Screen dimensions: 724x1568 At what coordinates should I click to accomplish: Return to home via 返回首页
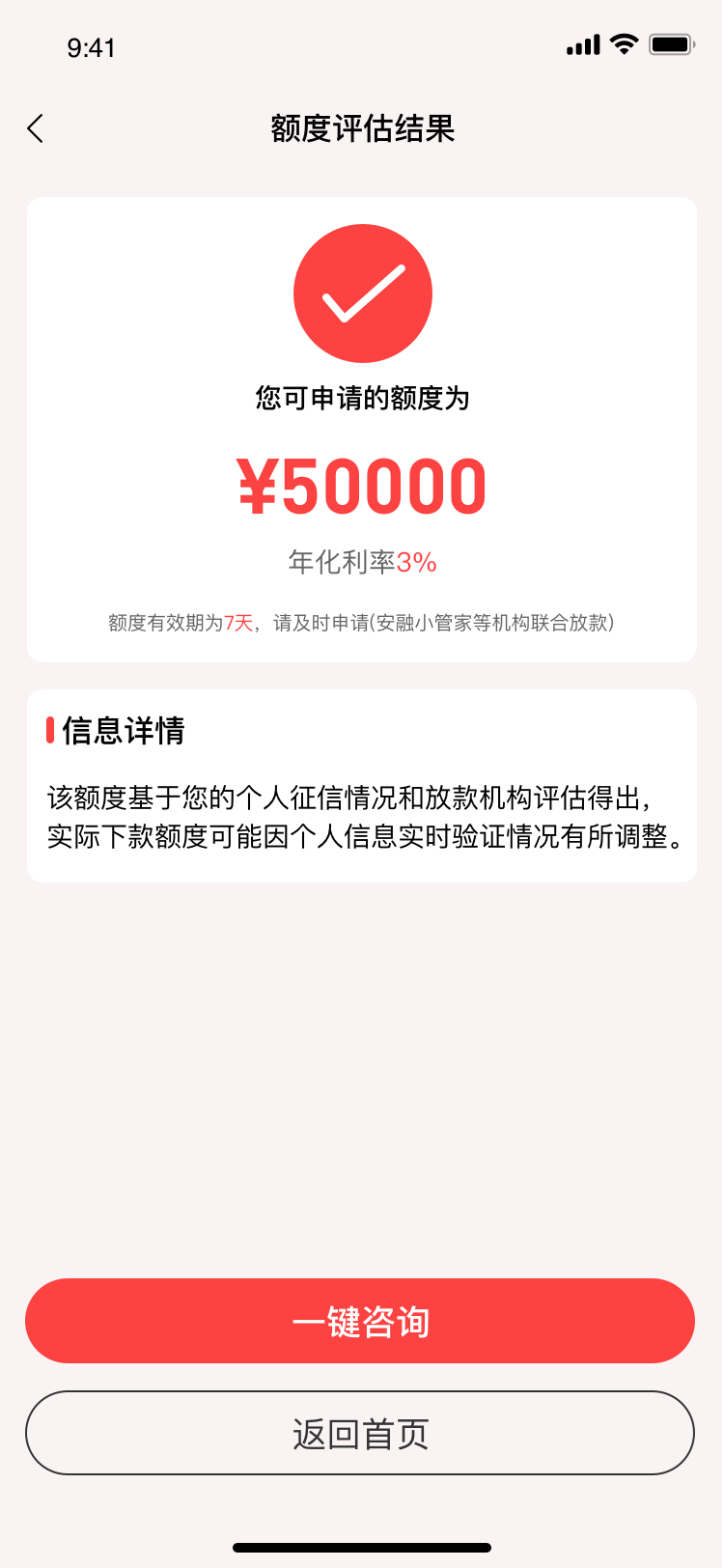tap(360, 1433)
